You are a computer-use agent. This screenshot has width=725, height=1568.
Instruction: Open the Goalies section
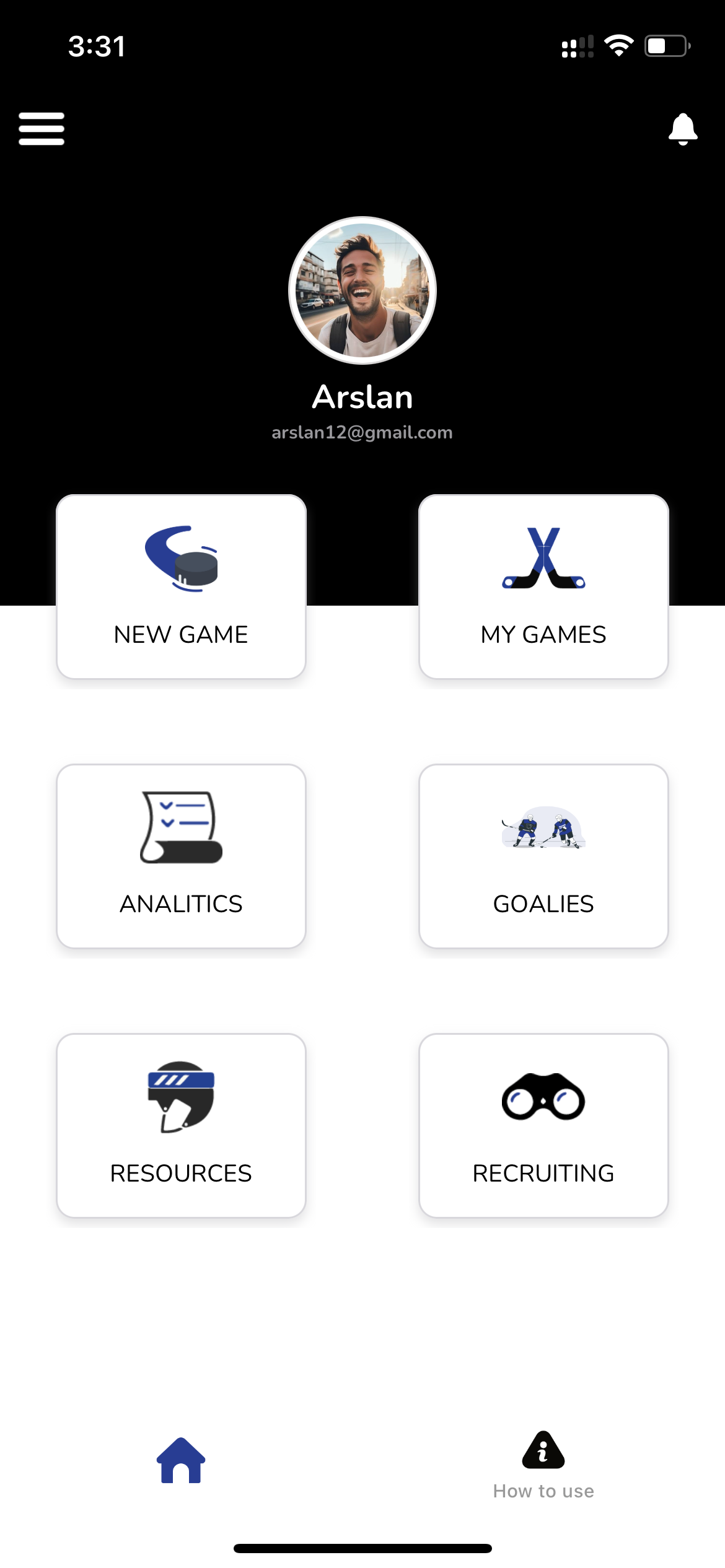point(543,856)
